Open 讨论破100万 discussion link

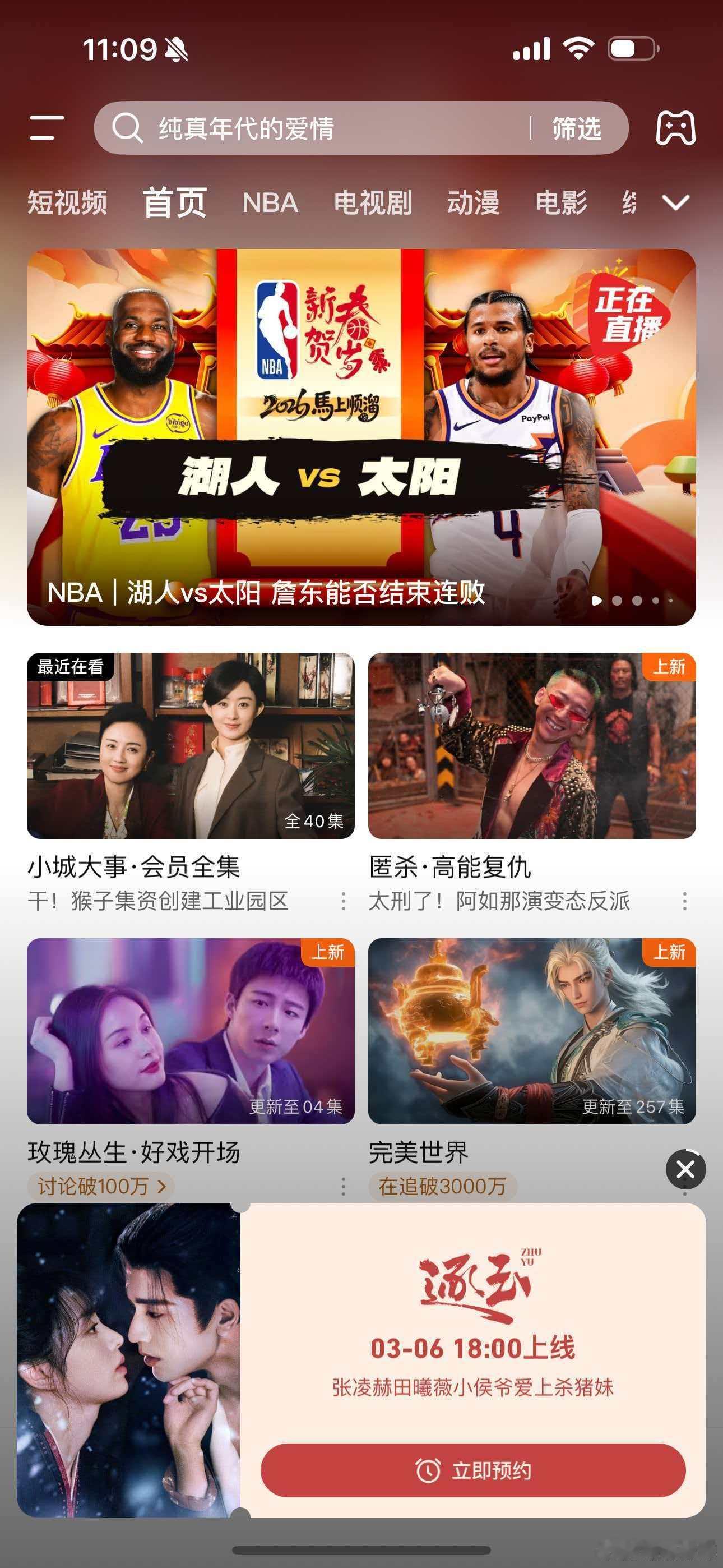click(x=100, y=1186)
